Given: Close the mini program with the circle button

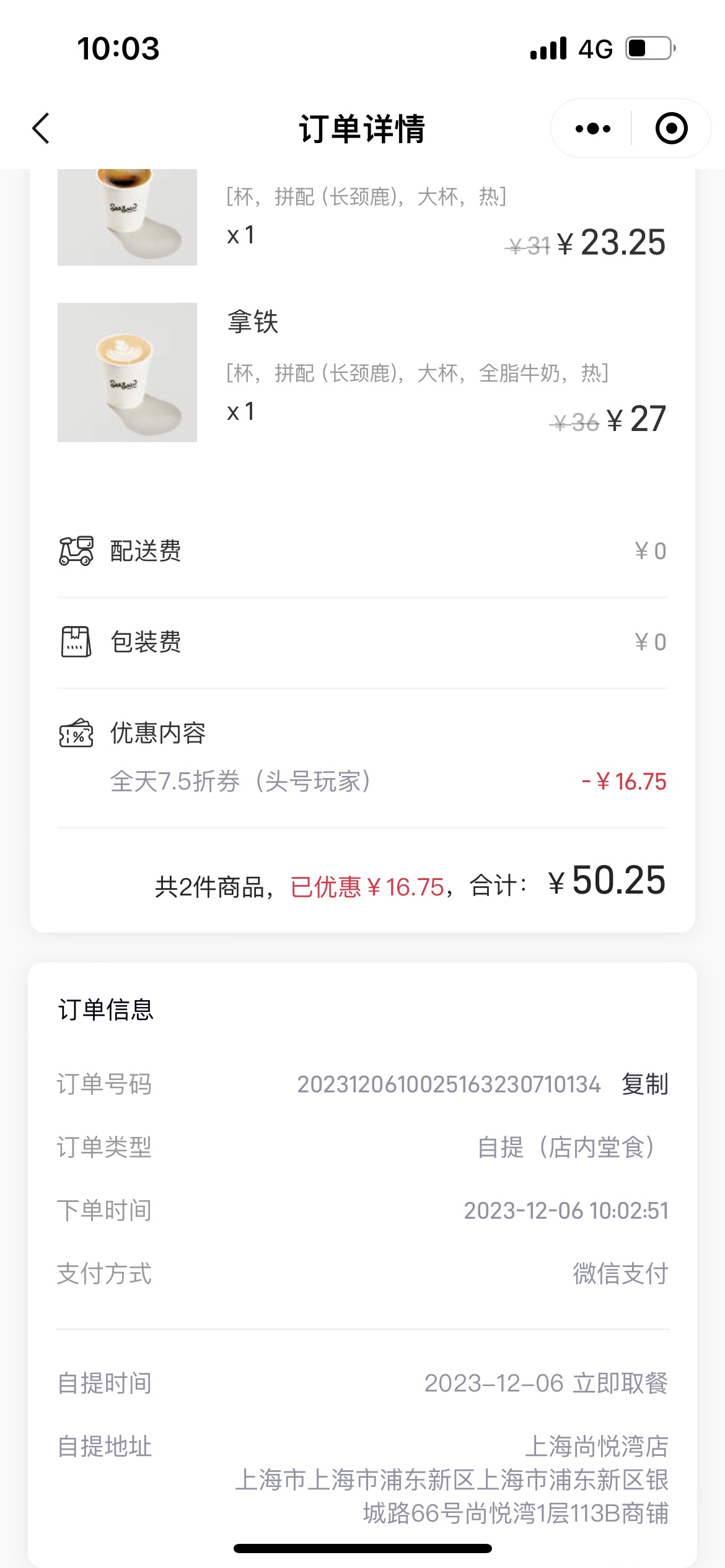Looking at the screenshot, I should click(672, 128).
